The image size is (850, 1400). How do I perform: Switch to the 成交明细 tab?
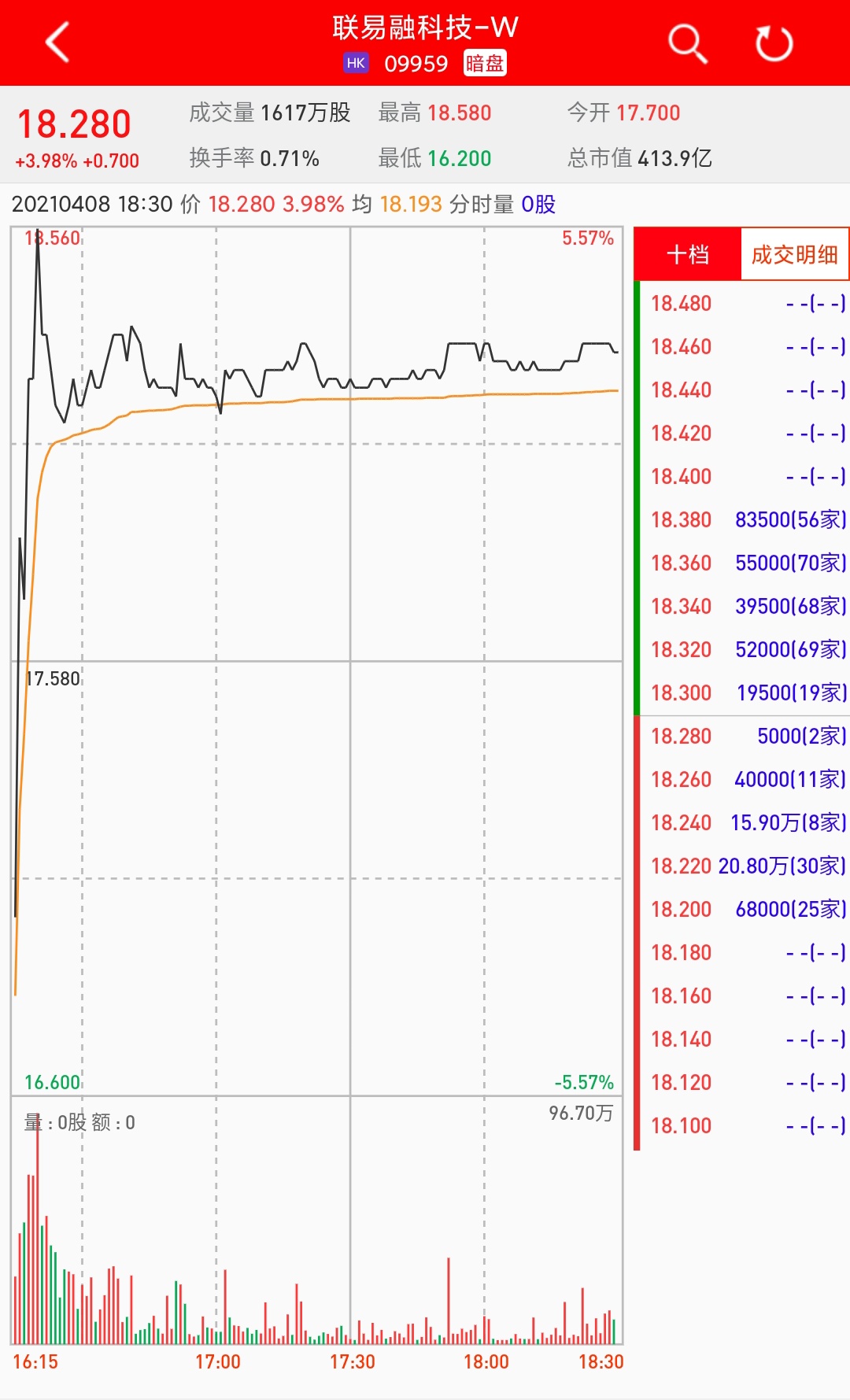(794, 254)
